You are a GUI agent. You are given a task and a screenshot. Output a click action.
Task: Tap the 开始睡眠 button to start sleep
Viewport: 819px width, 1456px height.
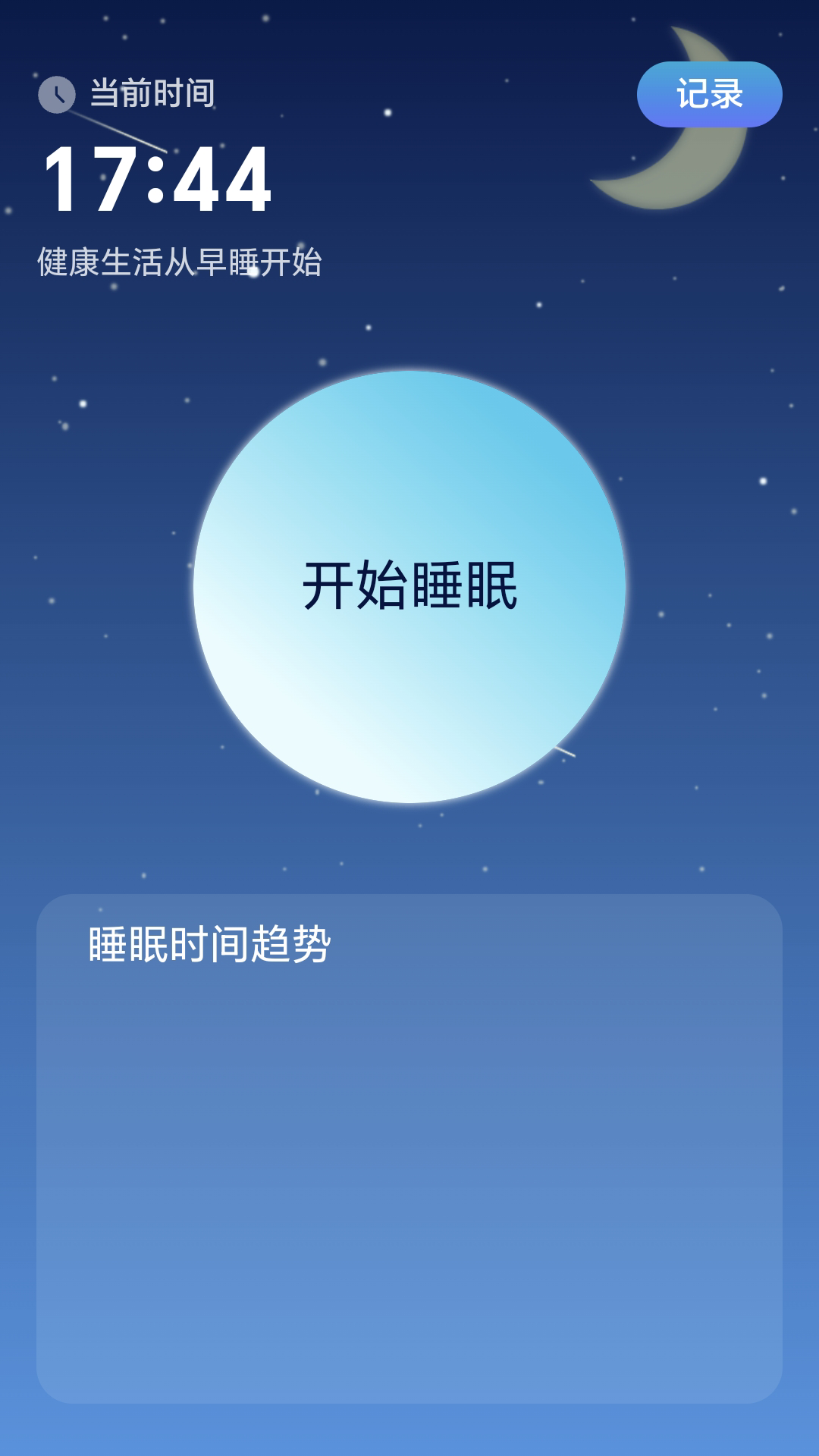409,586
